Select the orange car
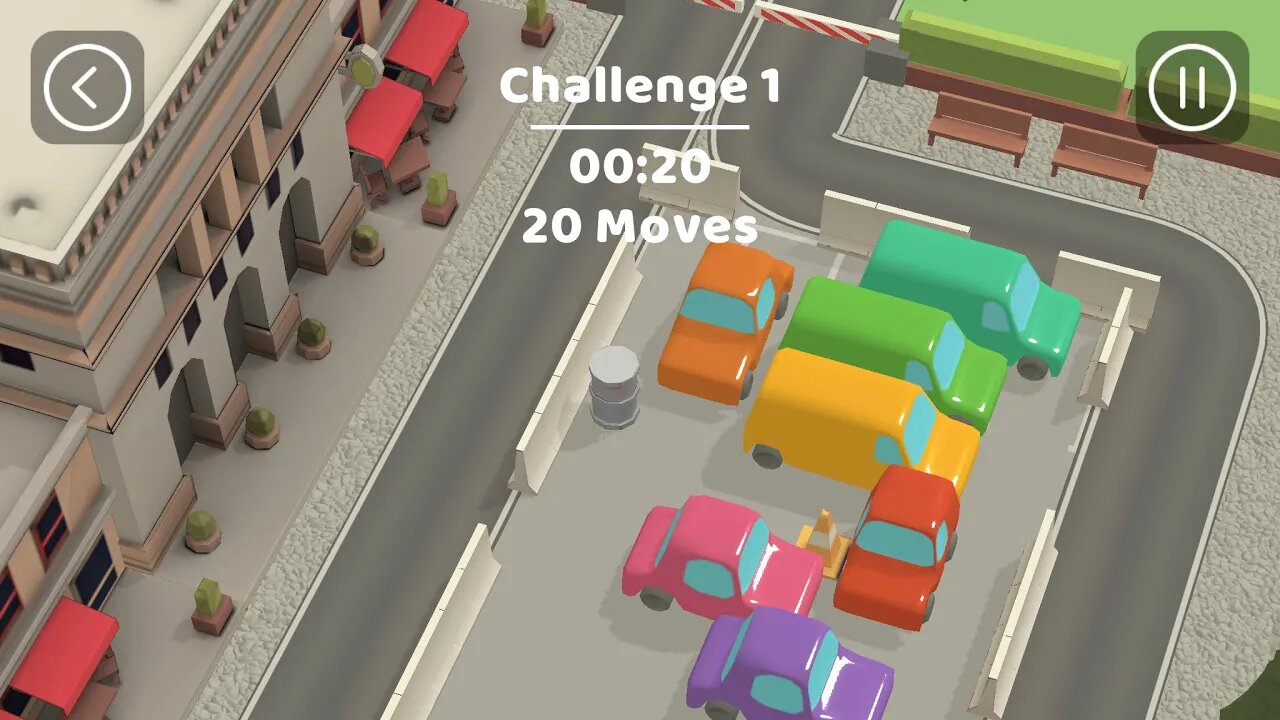This screenshot has width=1280, height=720. 720,320
